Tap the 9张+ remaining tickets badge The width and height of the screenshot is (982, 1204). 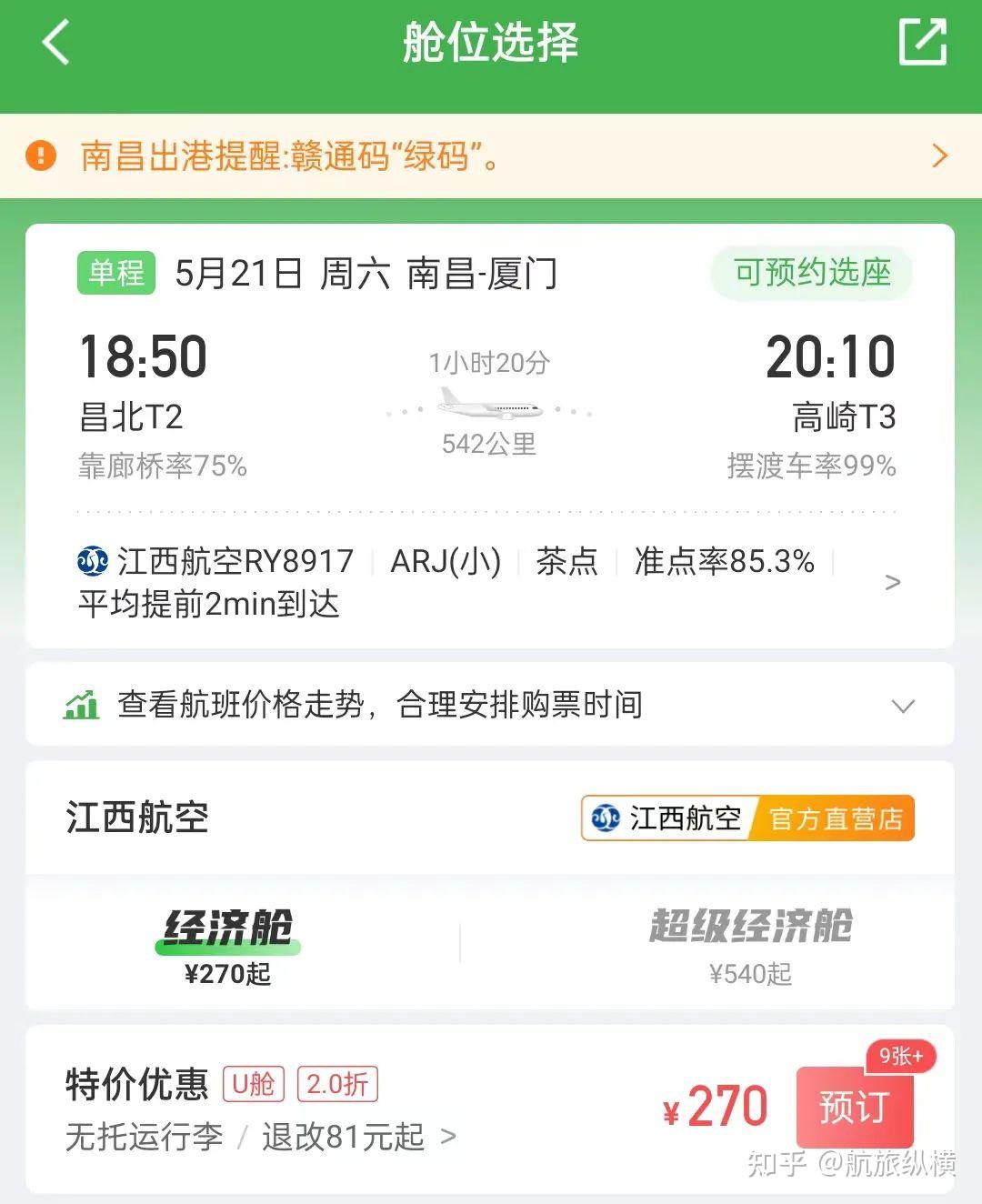click(x=899, y=1057)
